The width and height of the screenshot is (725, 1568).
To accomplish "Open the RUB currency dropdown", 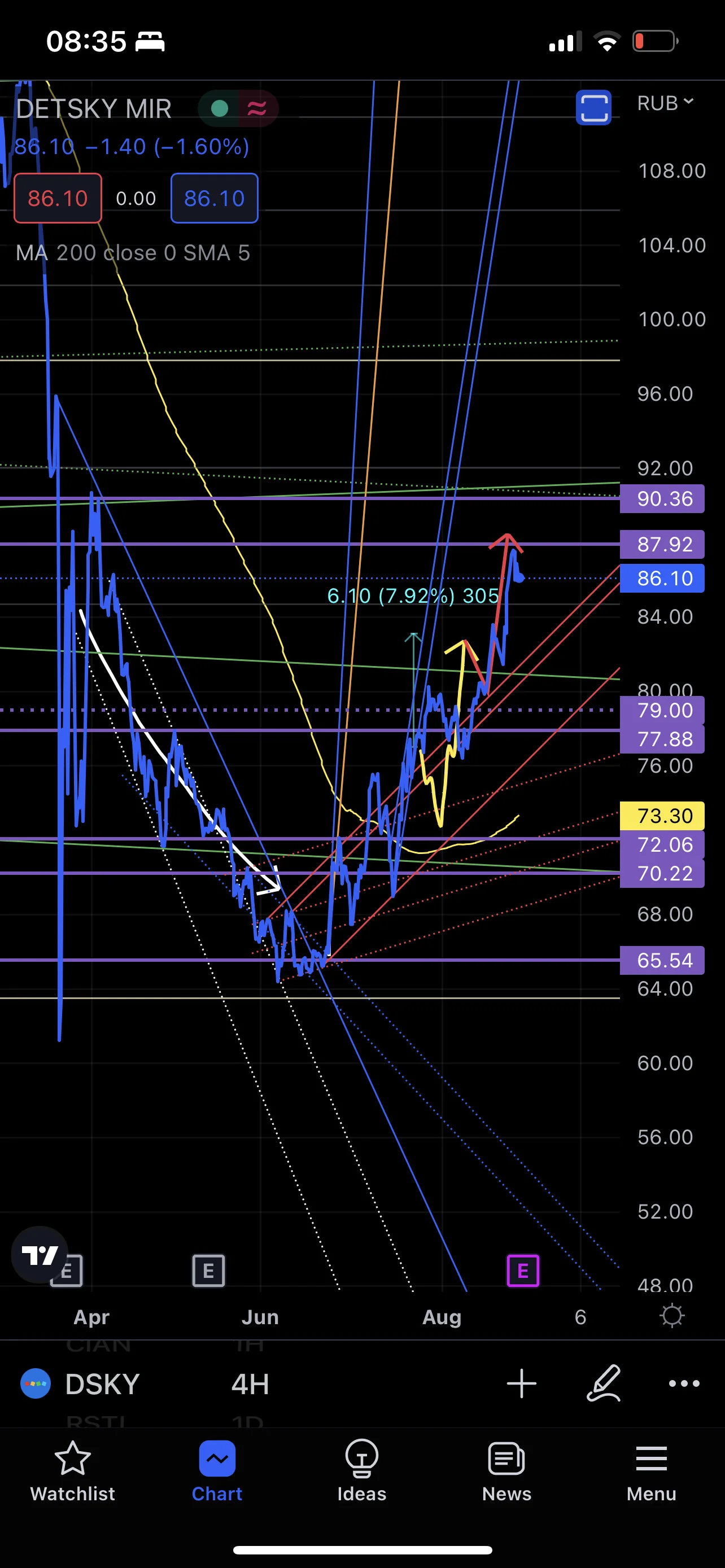I will 665,103.
